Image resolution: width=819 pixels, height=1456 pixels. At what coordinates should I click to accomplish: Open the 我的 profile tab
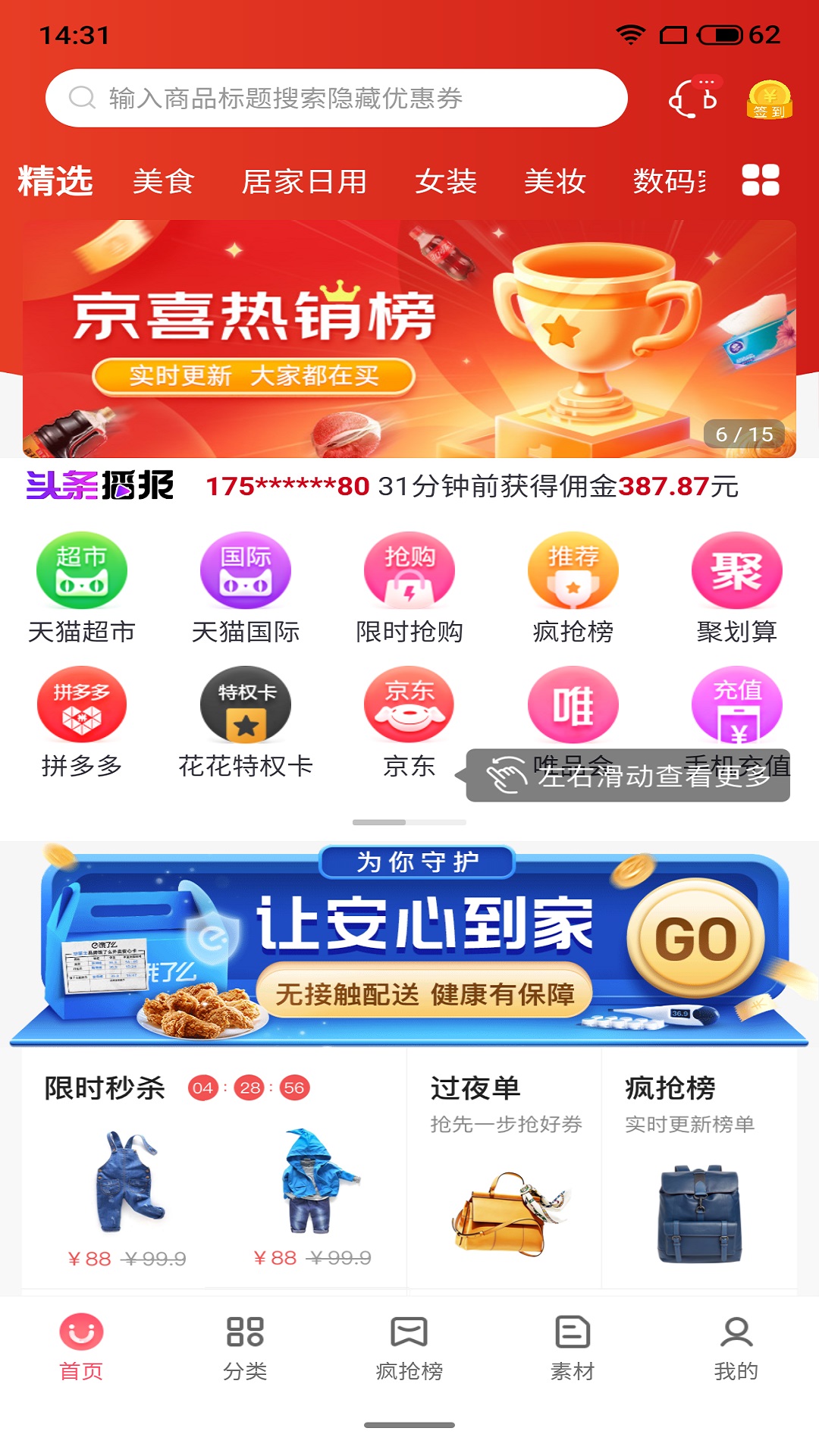pos(736,1348)
